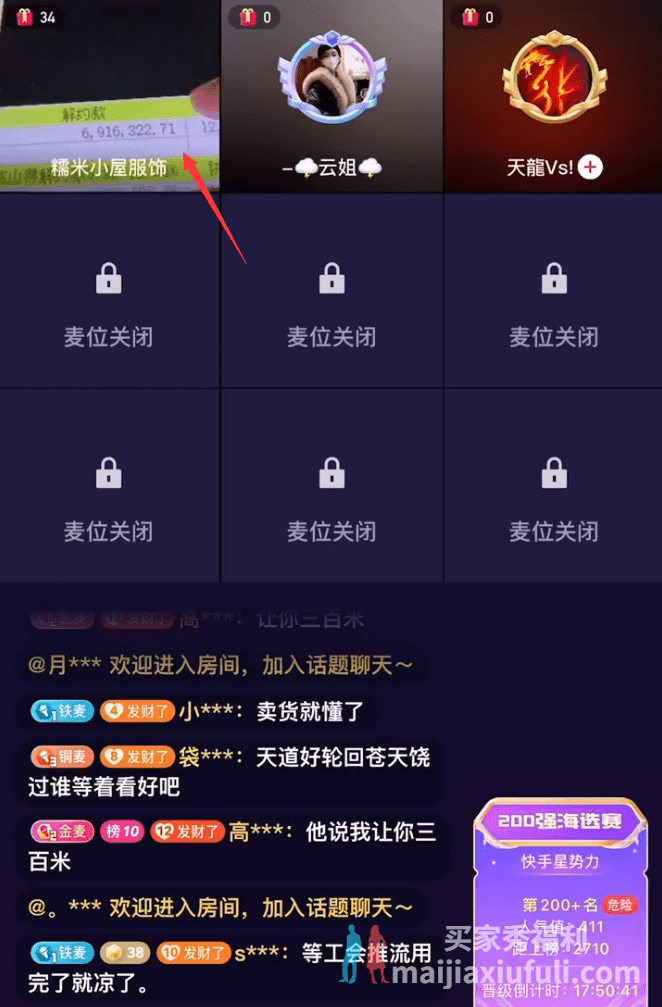This screenshot has height=1007, width=662.
Task: Follow 天龍Vs! with the plus icon
Action: 591,167
